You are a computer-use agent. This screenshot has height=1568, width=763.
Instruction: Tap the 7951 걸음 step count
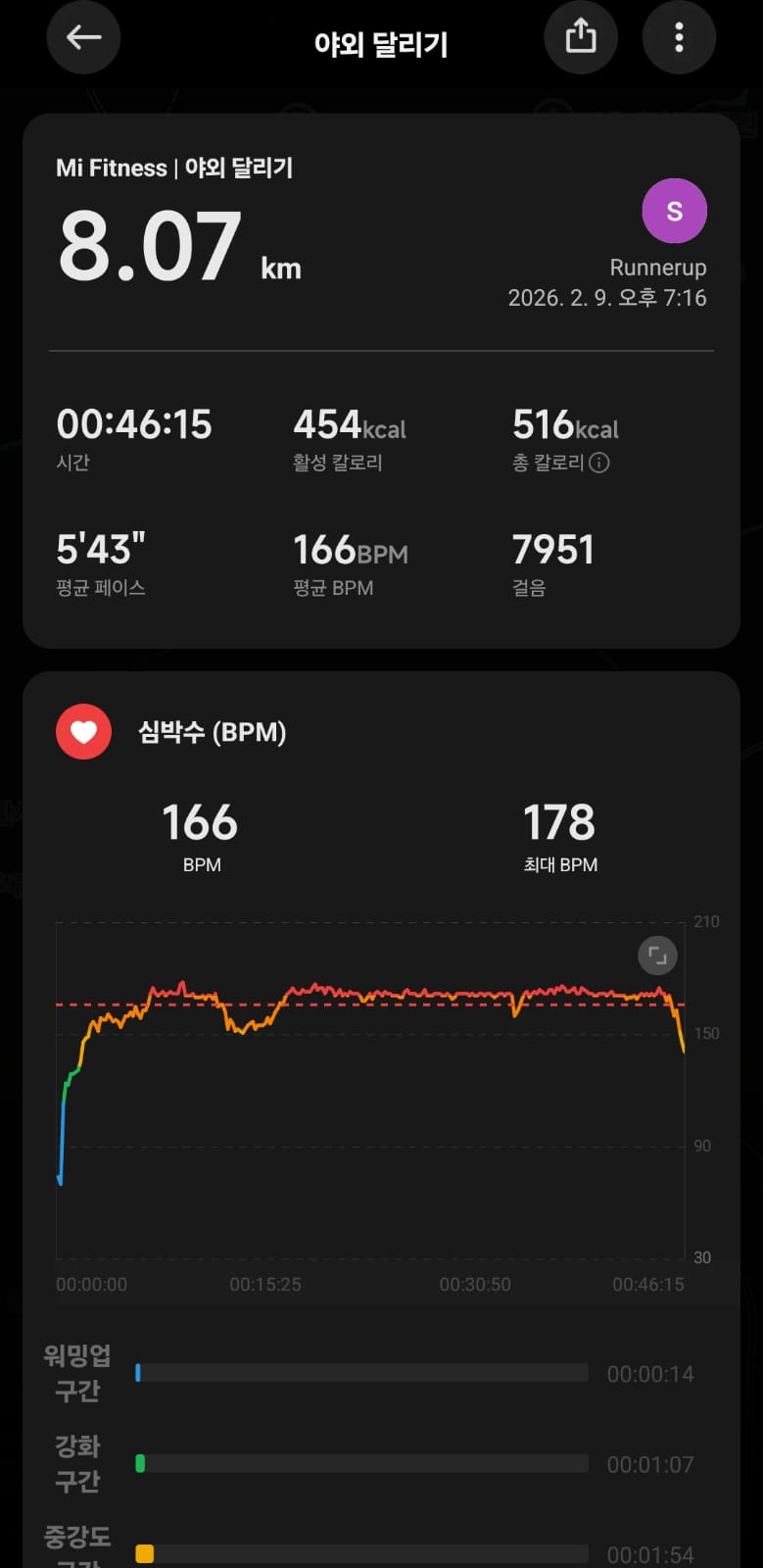pos(553,551)
